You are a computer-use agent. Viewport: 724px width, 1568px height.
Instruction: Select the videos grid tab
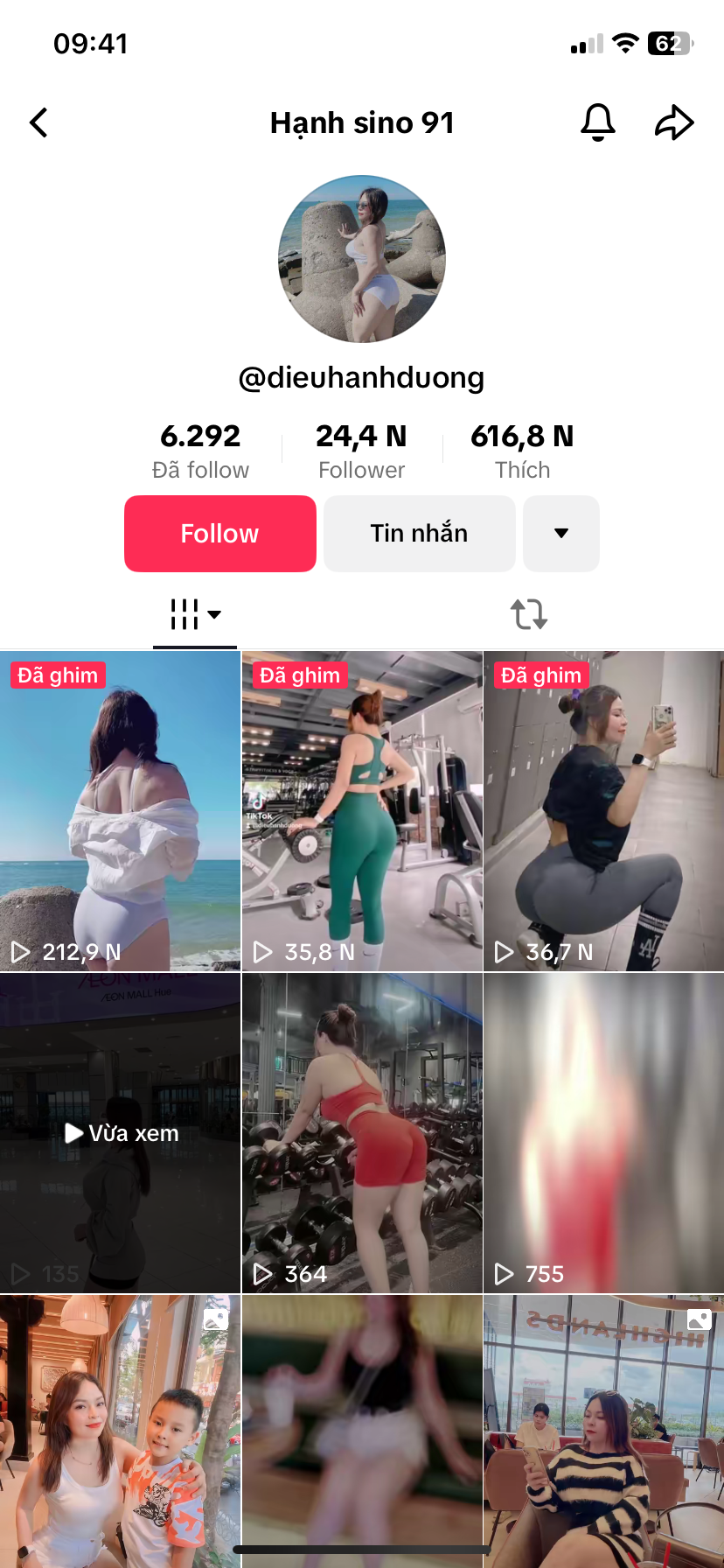(195, 614)
